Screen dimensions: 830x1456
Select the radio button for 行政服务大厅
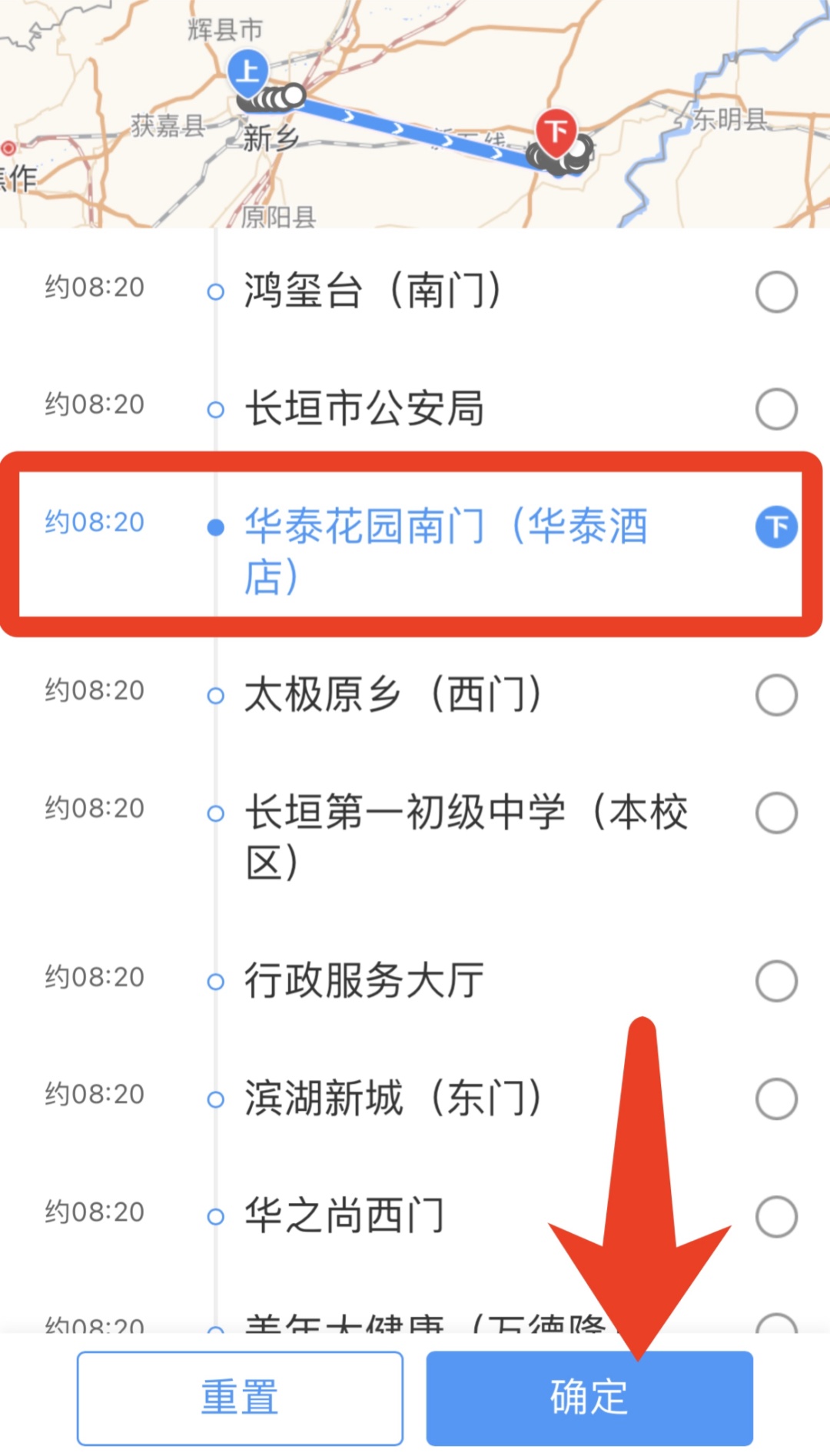(776, 980)
